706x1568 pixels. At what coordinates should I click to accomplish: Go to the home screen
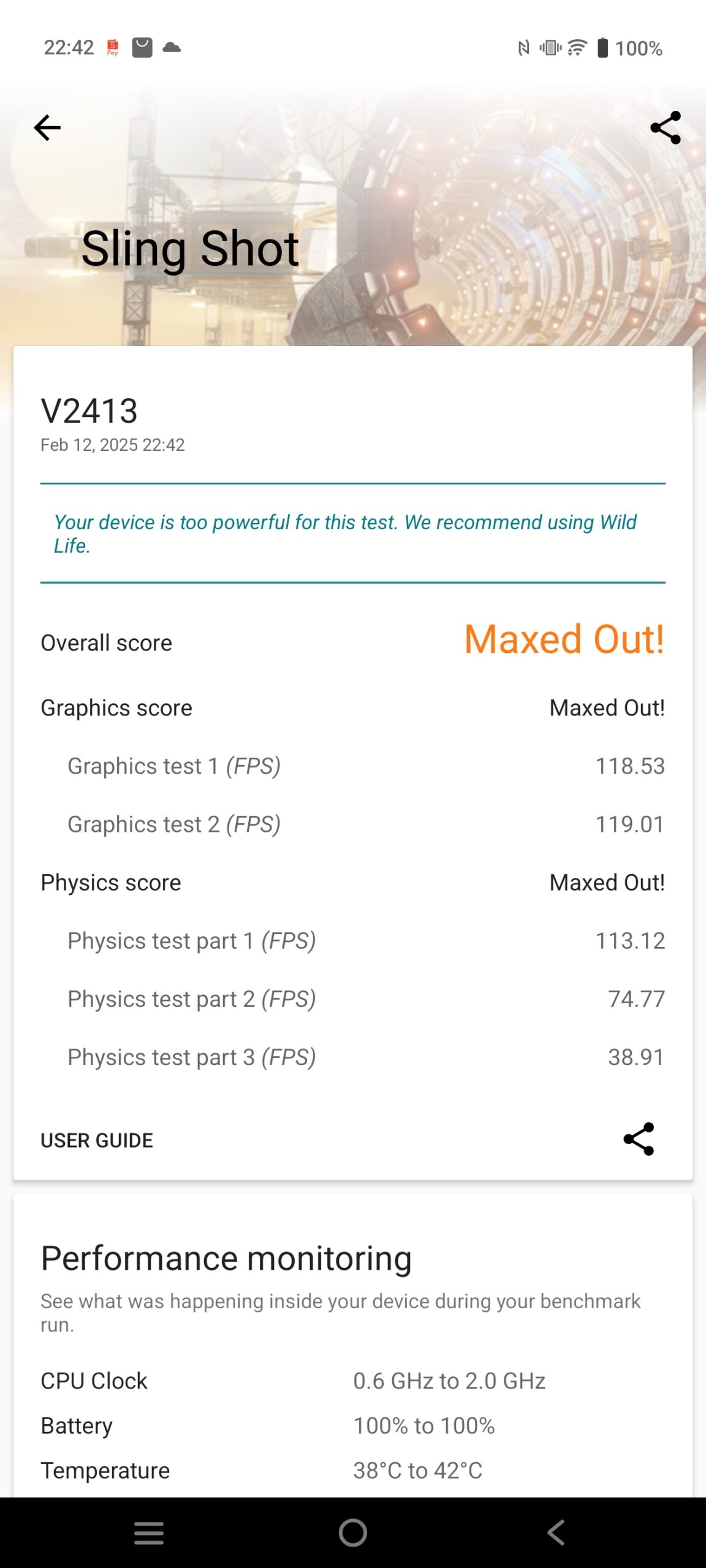pyautogui.click(x=353, y=1533)
